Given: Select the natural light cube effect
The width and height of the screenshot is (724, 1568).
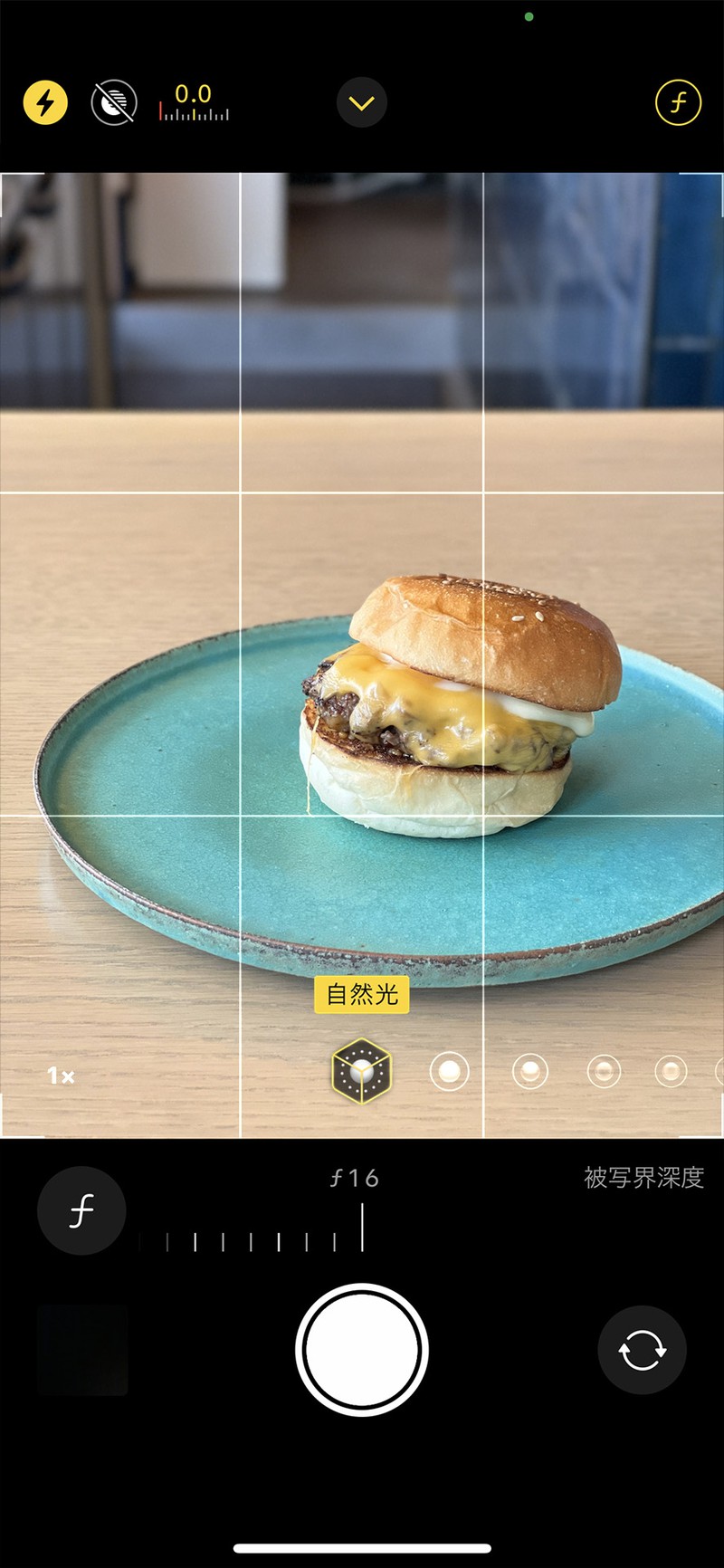Looking at the screenshot, I should [x=361, y=1071].
